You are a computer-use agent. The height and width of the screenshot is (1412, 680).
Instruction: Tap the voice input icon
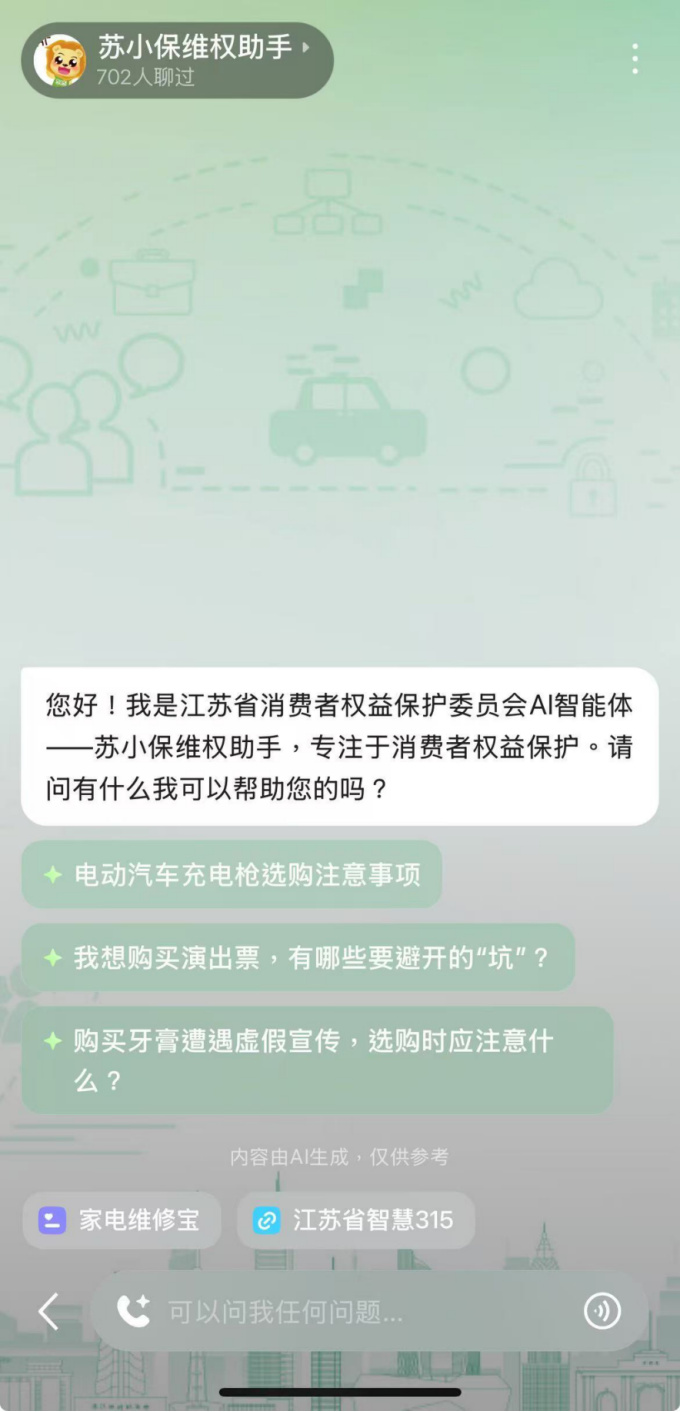pos(602,1311)
